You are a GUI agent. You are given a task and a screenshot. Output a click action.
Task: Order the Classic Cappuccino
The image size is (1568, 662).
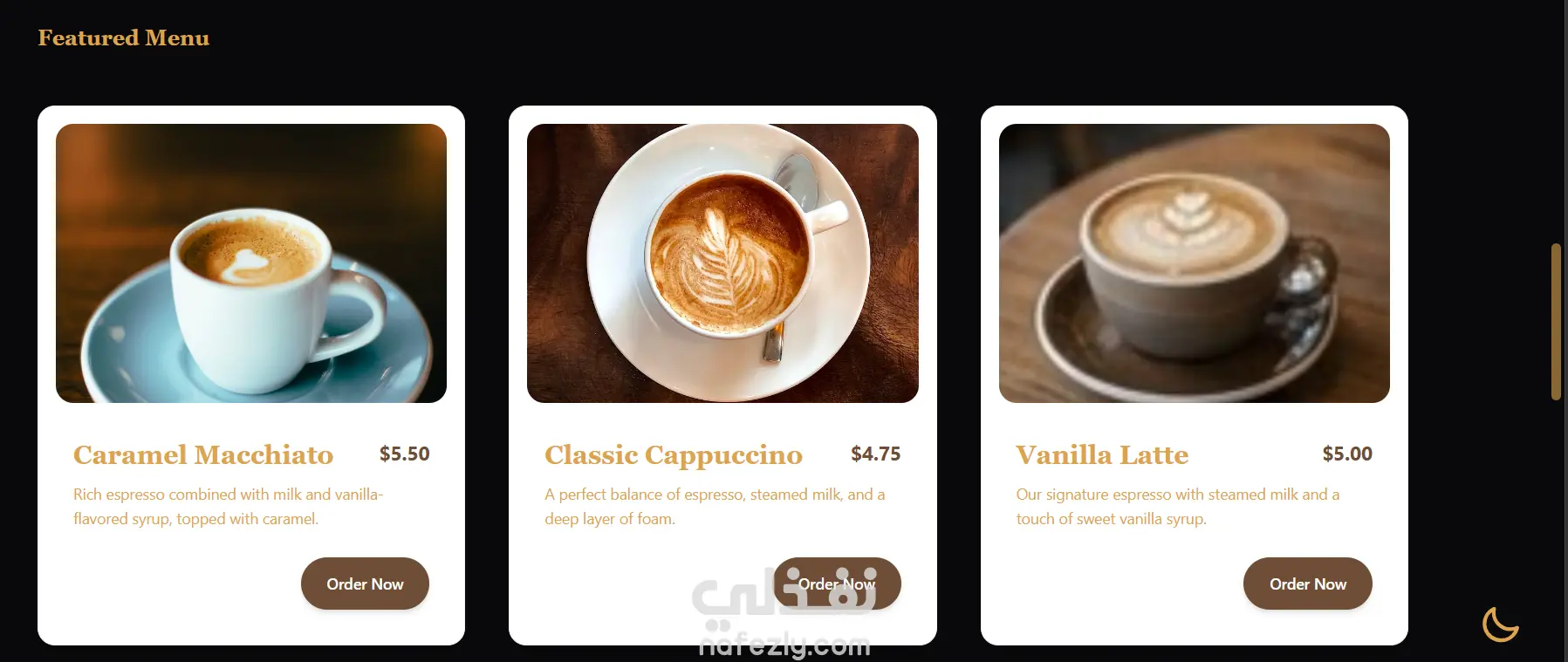coord(836,584)
